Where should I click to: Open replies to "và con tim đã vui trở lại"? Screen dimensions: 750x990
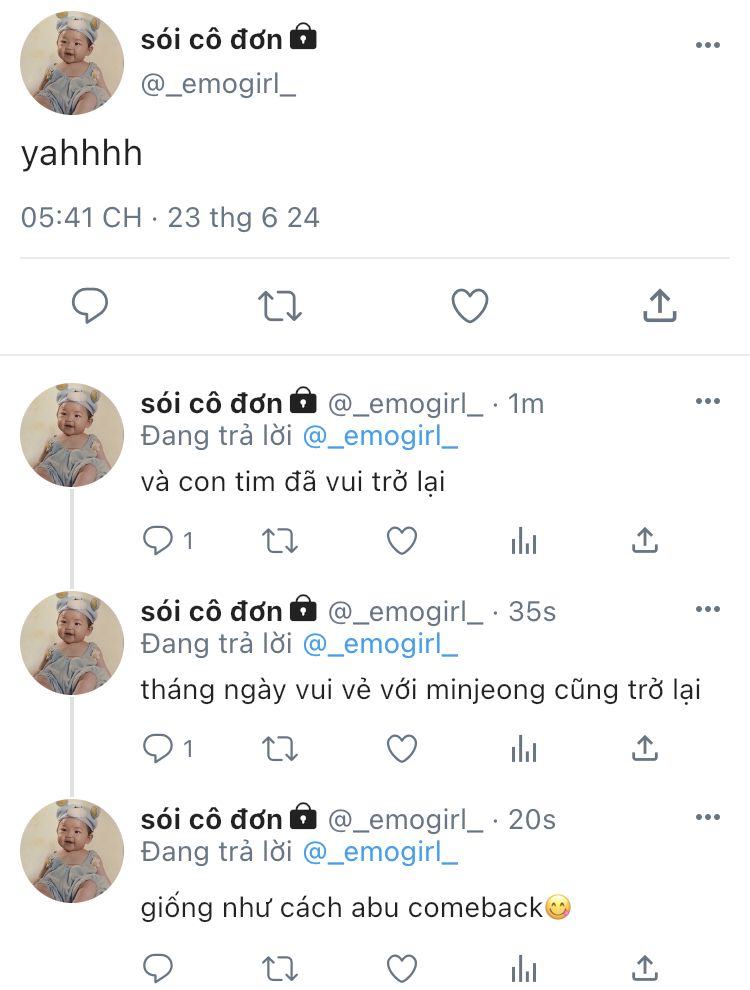pyautogui.click(x=159, y=541)
